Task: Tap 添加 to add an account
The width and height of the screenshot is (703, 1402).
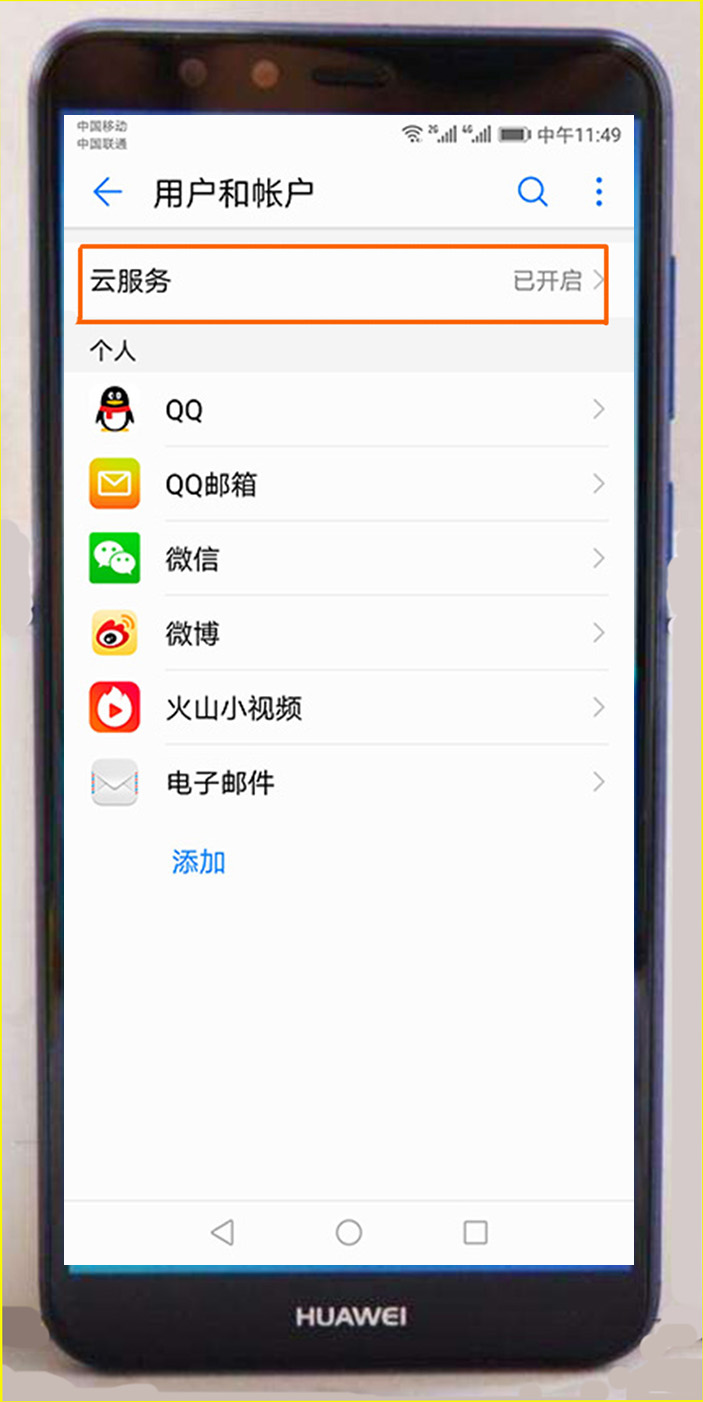Action: [x=199, y=861]
